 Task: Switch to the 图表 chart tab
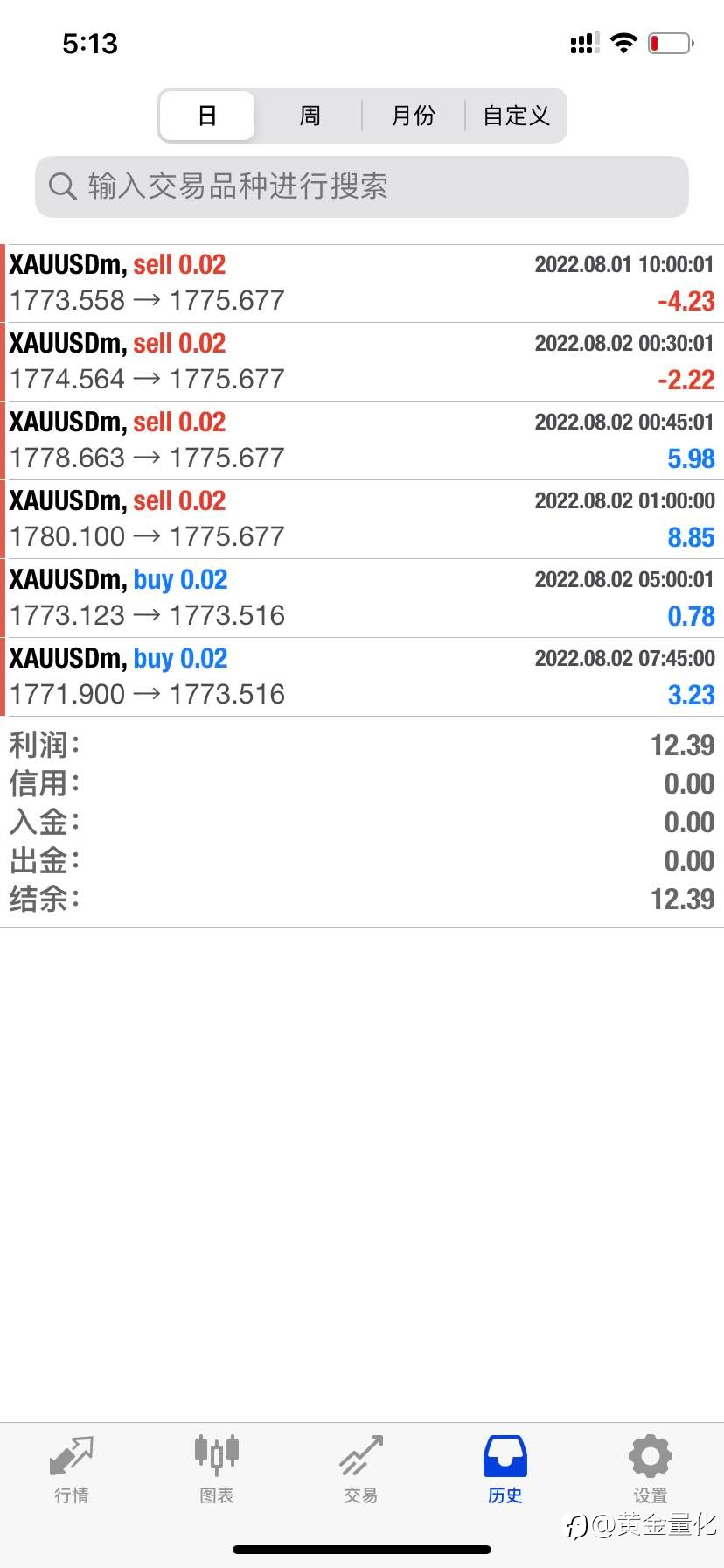217,1469
